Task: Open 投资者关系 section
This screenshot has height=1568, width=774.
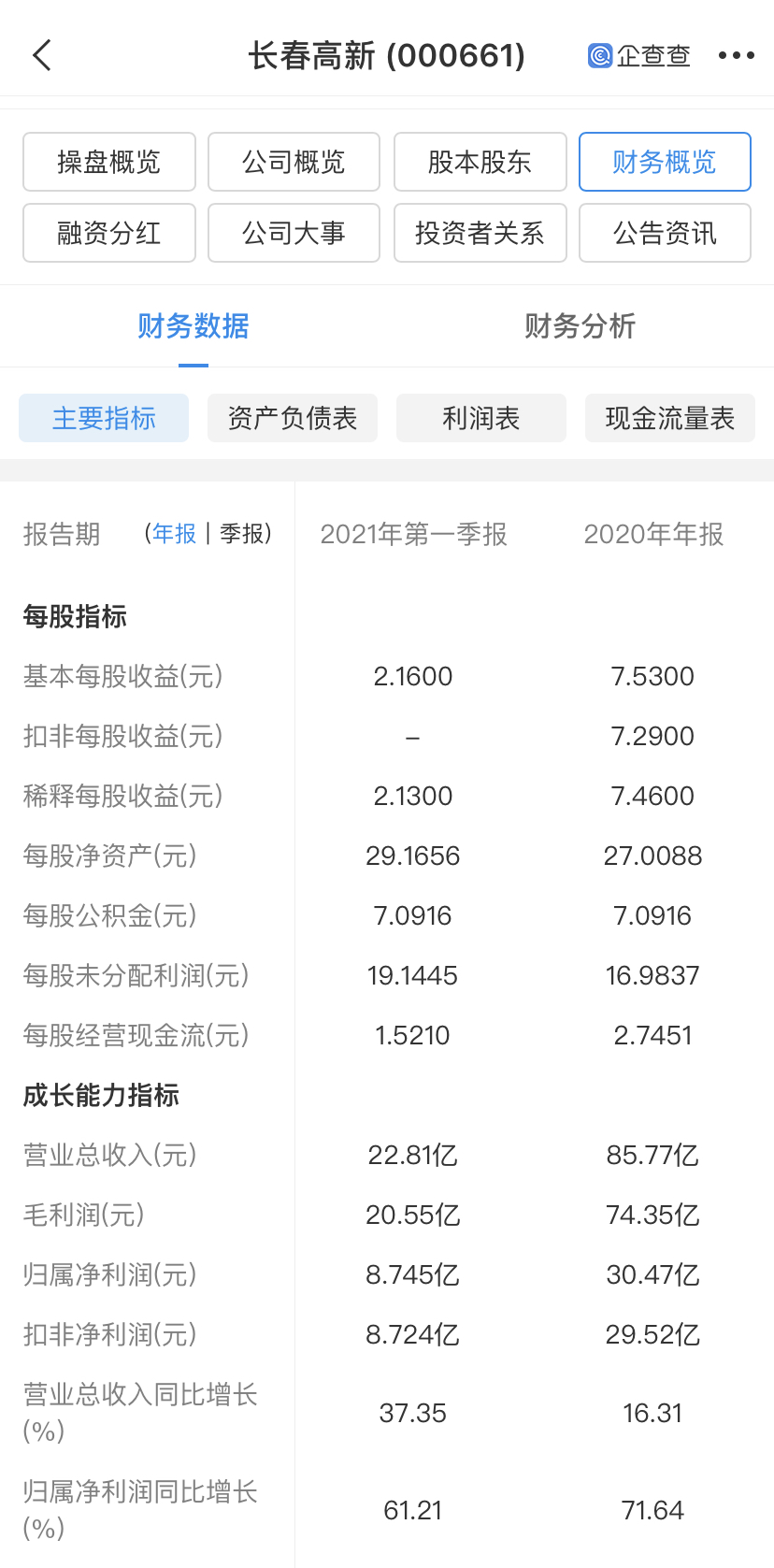Action: point(480,233)
